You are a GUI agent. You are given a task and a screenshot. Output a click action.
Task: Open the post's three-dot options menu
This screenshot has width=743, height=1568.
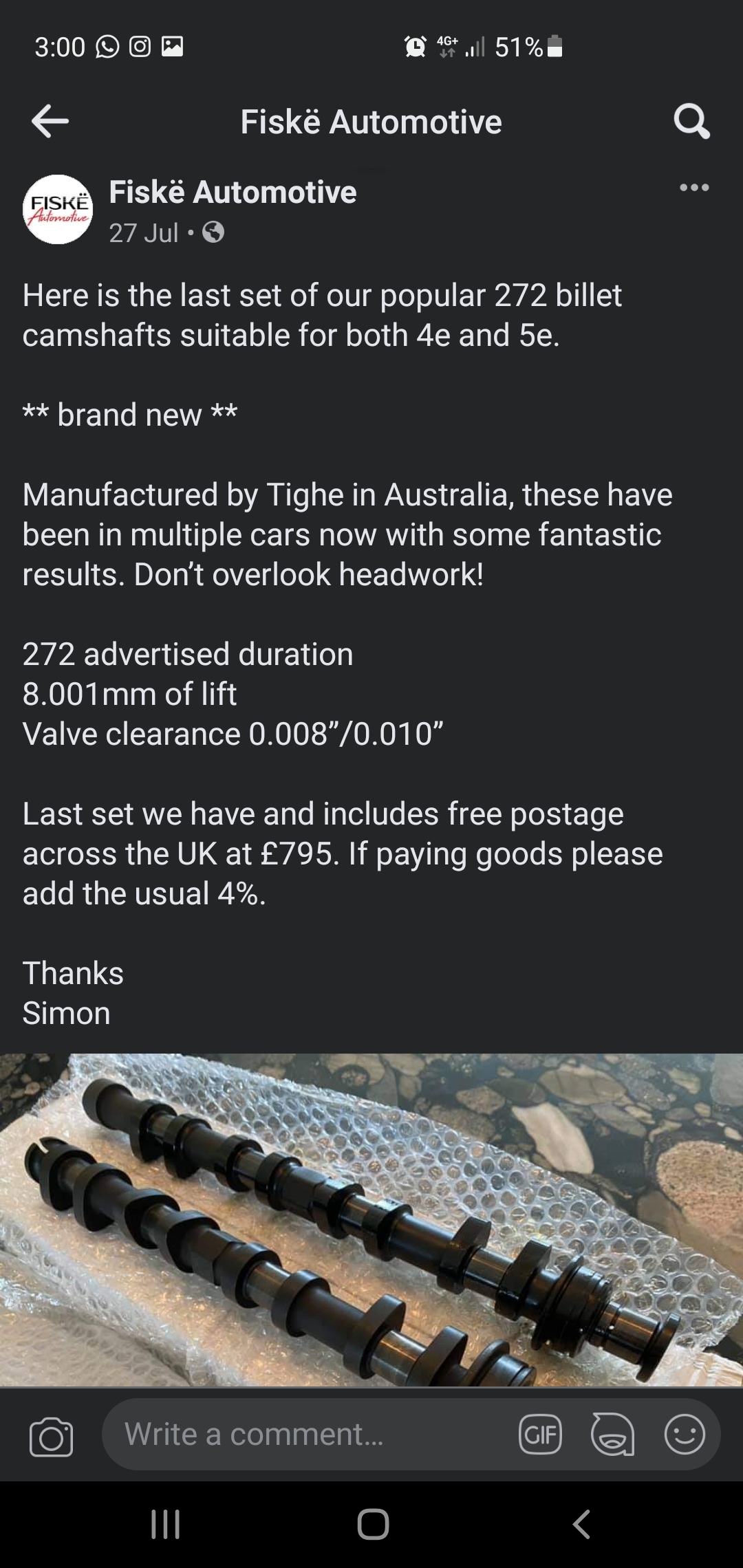(x=693, y=188)
